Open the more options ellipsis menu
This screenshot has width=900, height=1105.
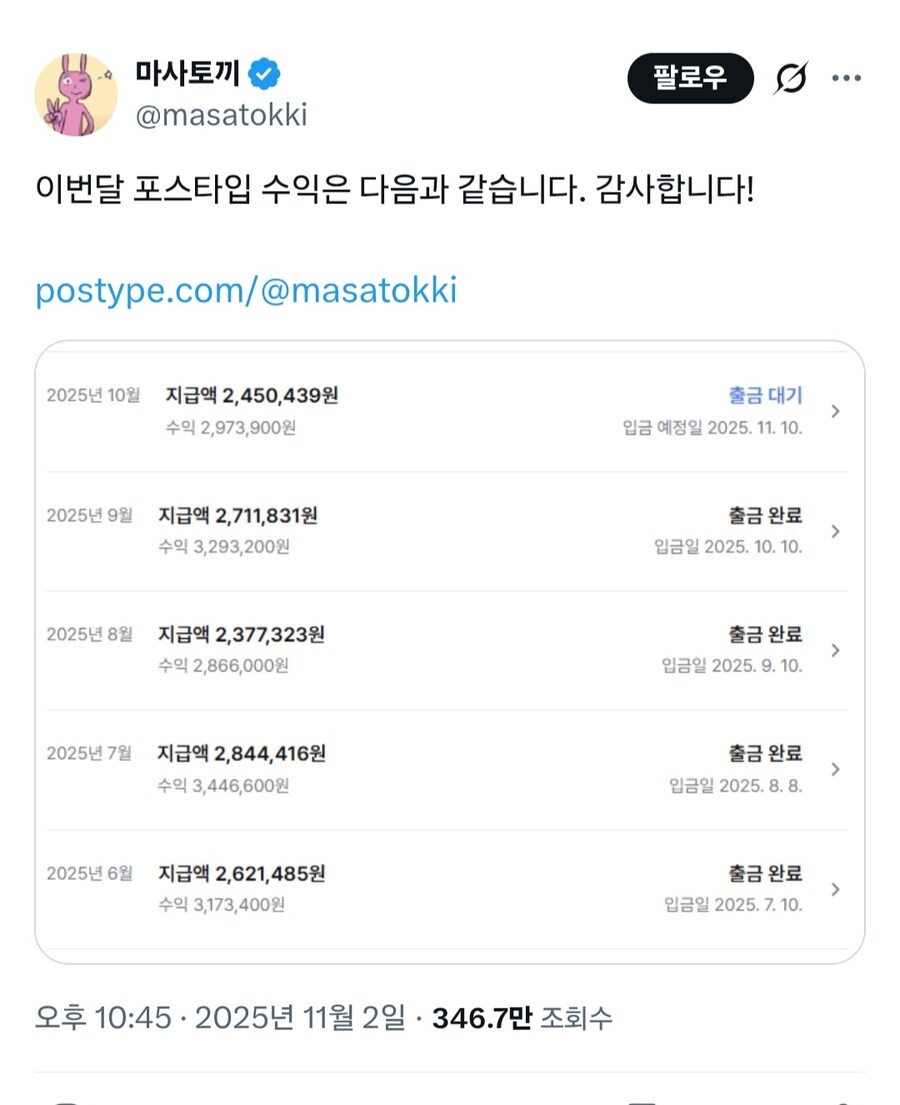tap(847, 77)
